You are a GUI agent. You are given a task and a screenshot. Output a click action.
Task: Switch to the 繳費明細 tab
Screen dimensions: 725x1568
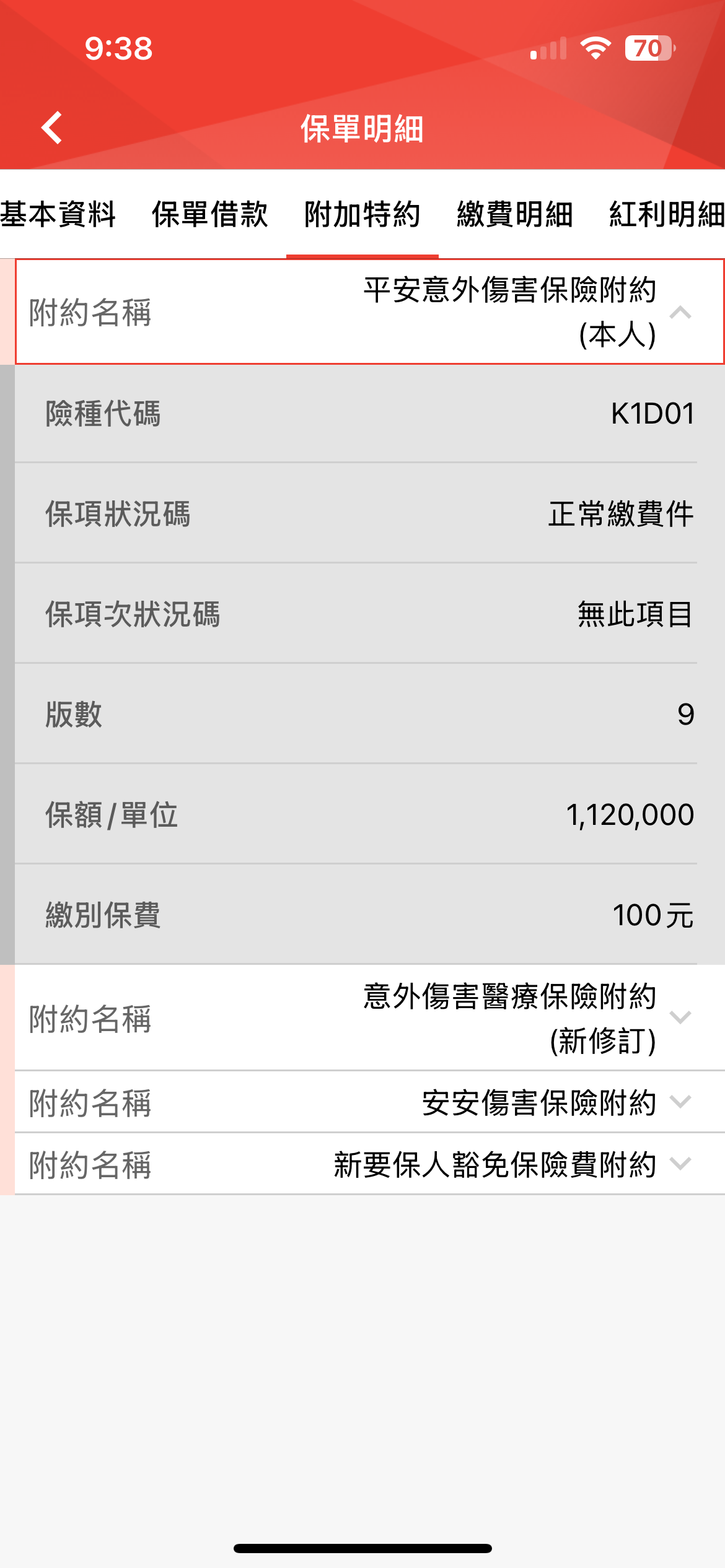(515, 214)
